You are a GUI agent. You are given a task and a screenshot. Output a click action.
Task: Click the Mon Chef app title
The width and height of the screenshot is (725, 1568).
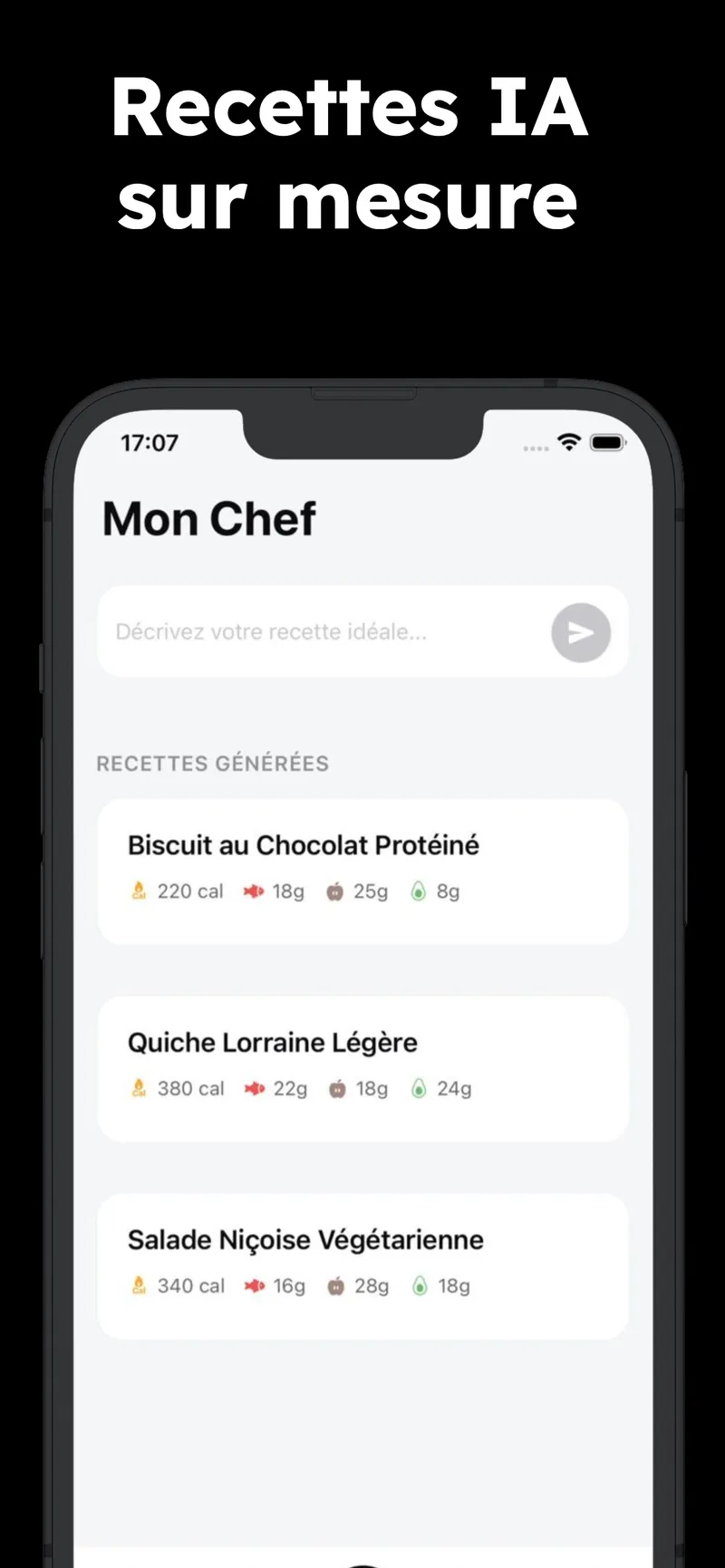(208, 517)
